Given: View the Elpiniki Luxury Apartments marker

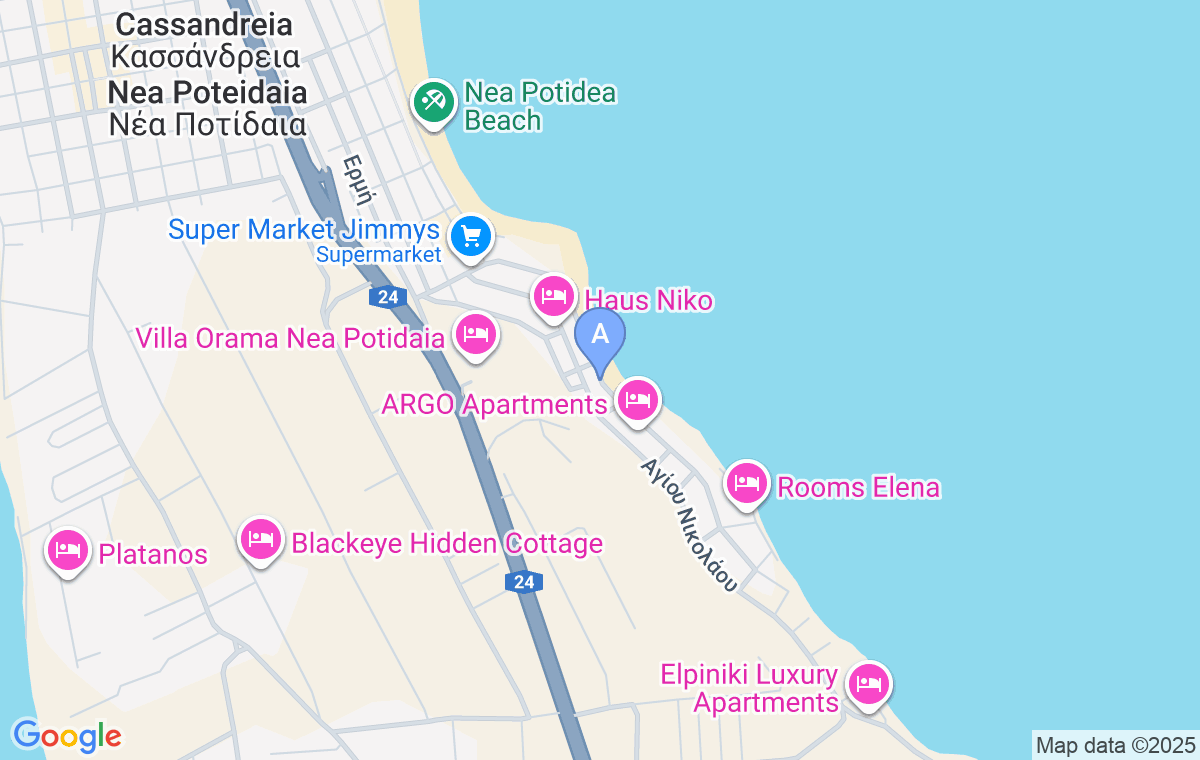Looking at the screenshot, I should [868, 685].
